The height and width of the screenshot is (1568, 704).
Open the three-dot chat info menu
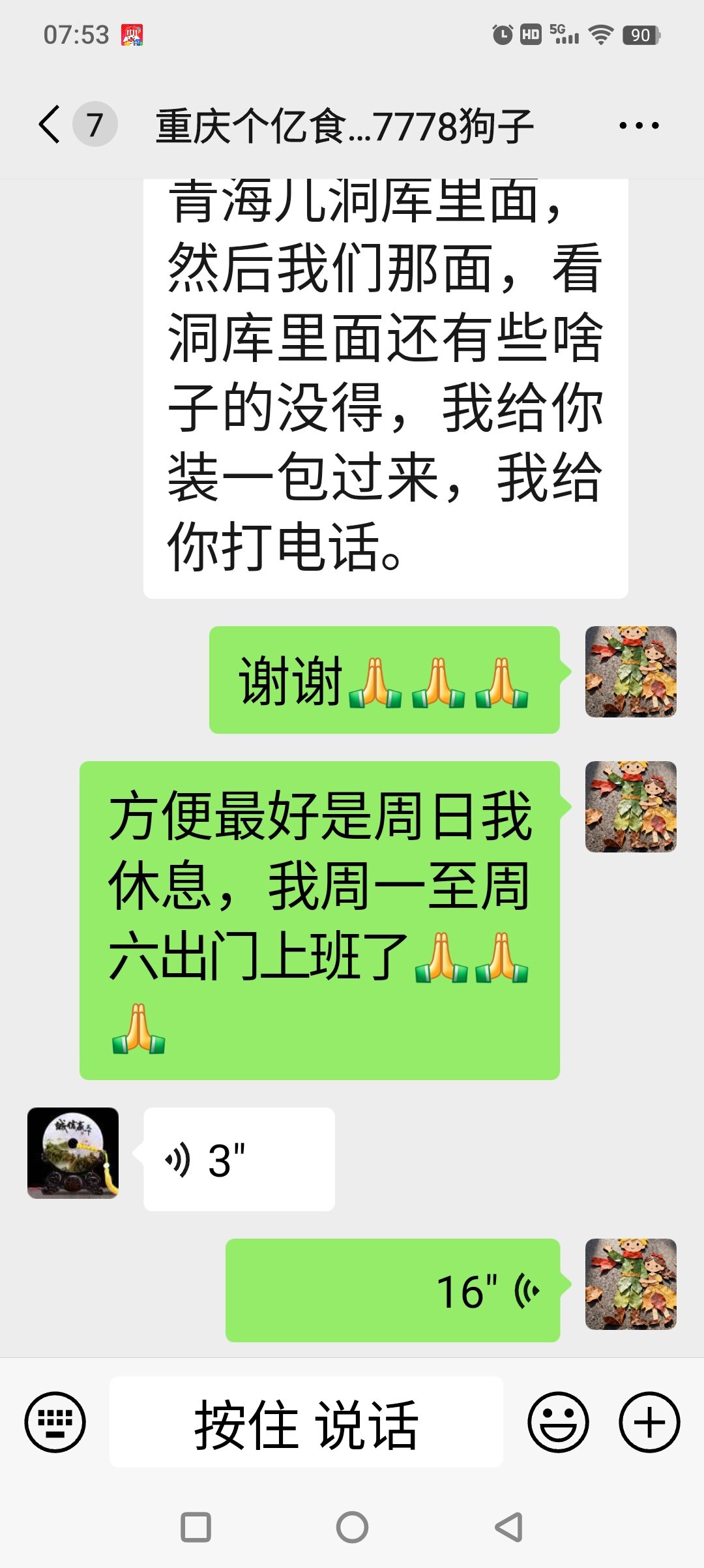click(x=638, y=125)
